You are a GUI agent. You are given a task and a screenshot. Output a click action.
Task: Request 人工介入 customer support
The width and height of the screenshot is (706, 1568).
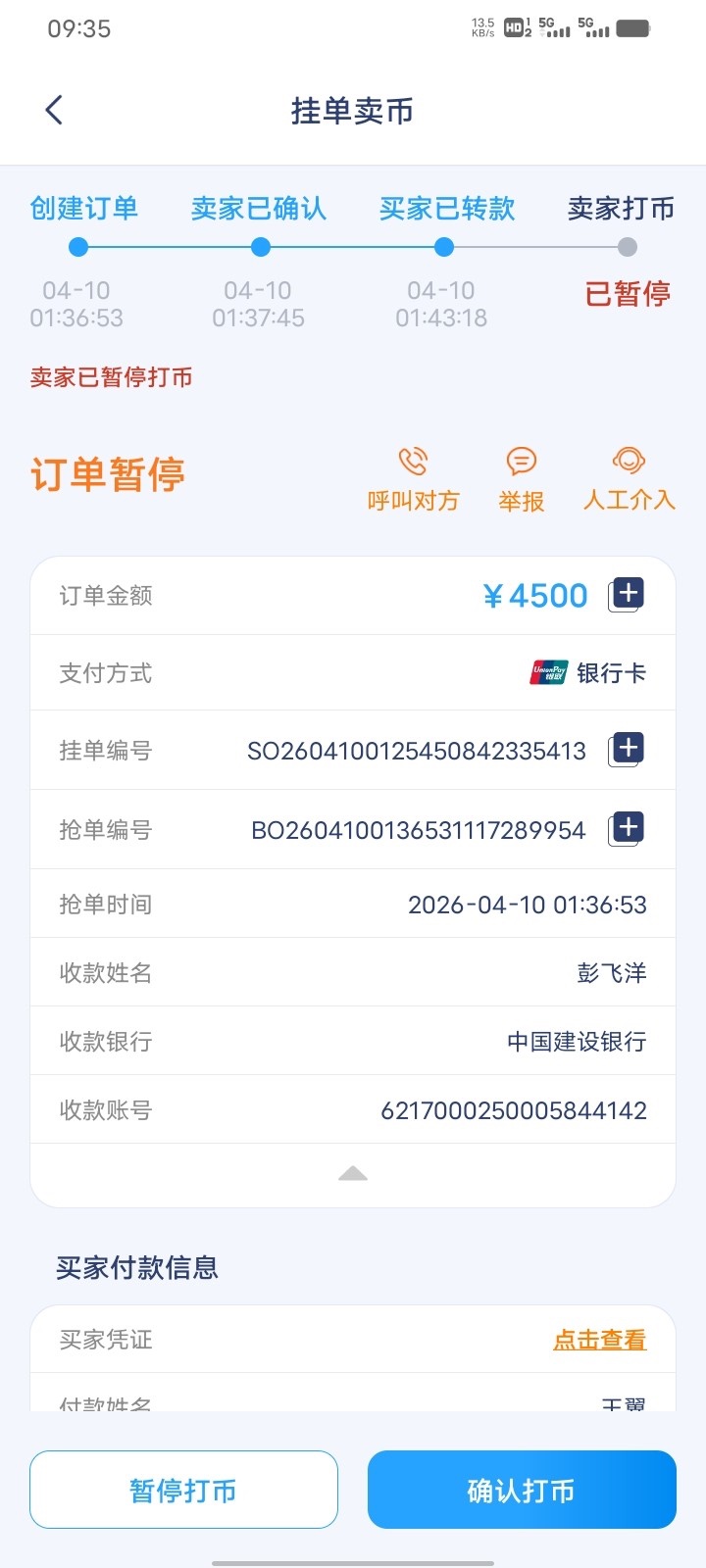coord(629,479)
